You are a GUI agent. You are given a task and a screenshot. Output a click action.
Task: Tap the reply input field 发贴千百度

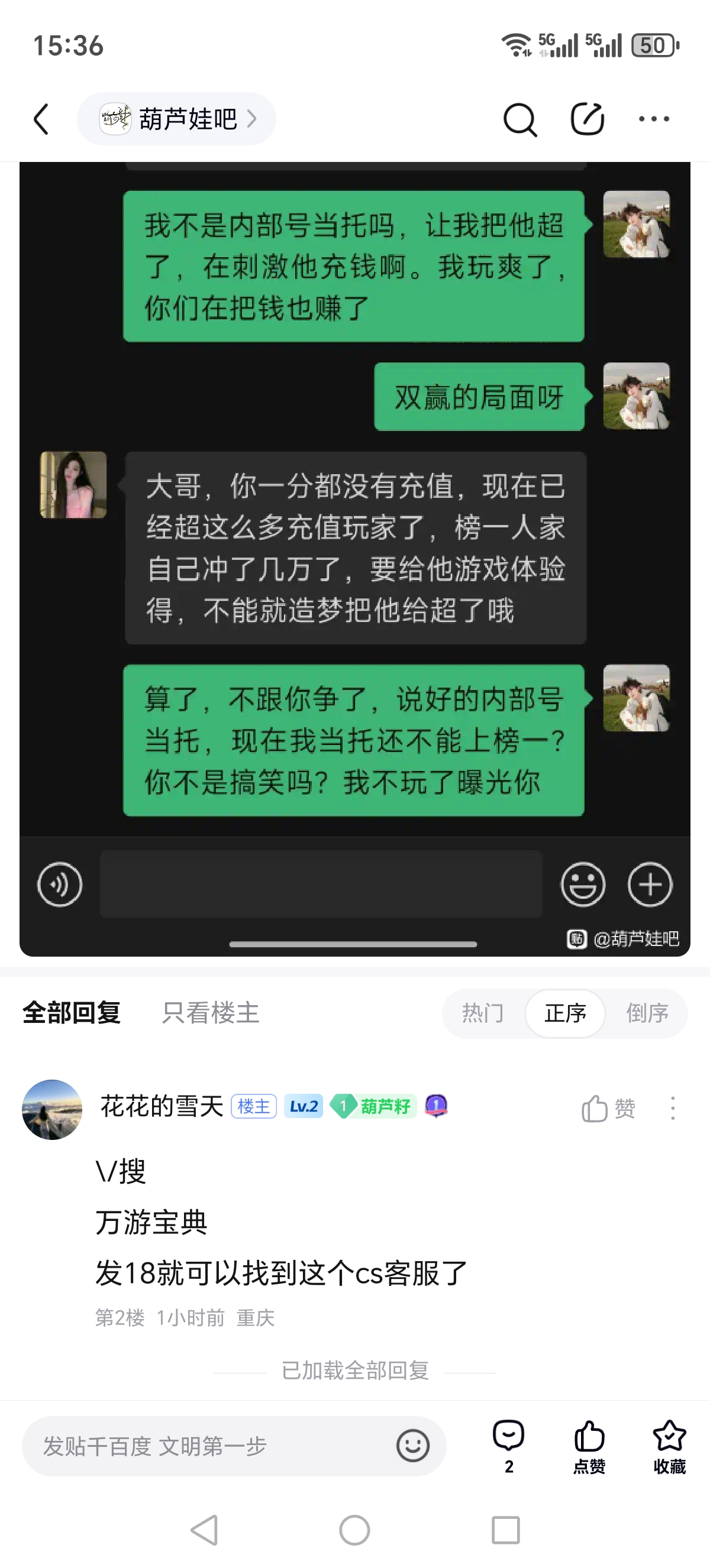pyautogui.click(x=207, y=1446)
